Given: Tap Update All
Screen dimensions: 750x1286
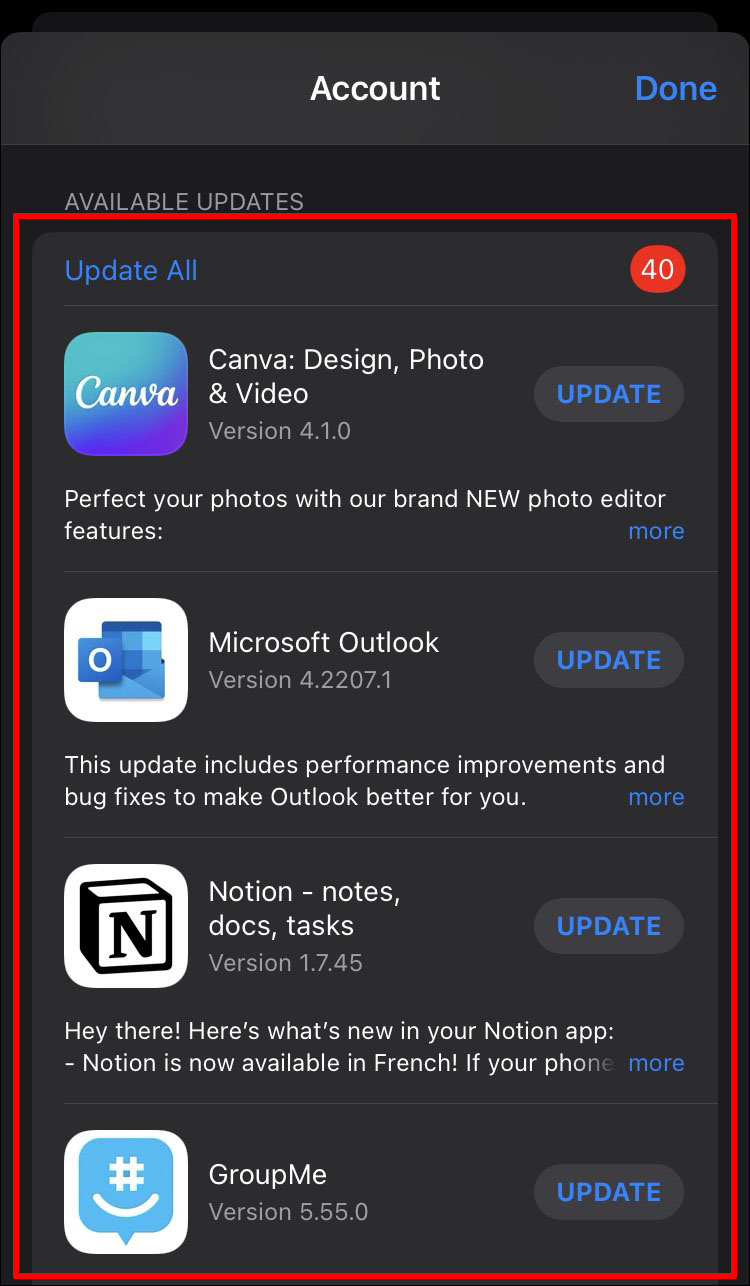Looking at the screenshot, I should [131, 271].
